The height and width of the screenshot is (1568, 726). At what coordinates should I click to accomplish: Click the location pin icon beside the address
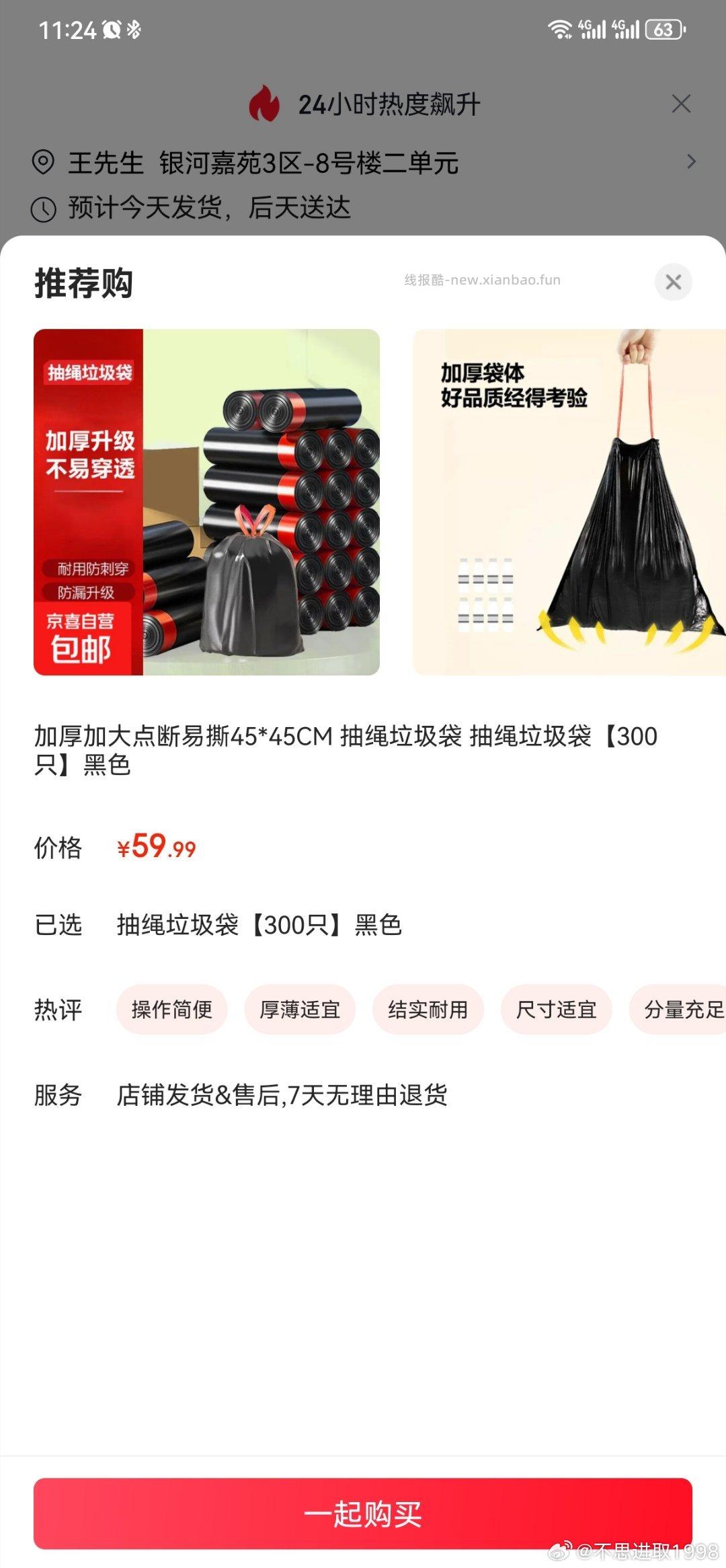click(x=42, y=161)
